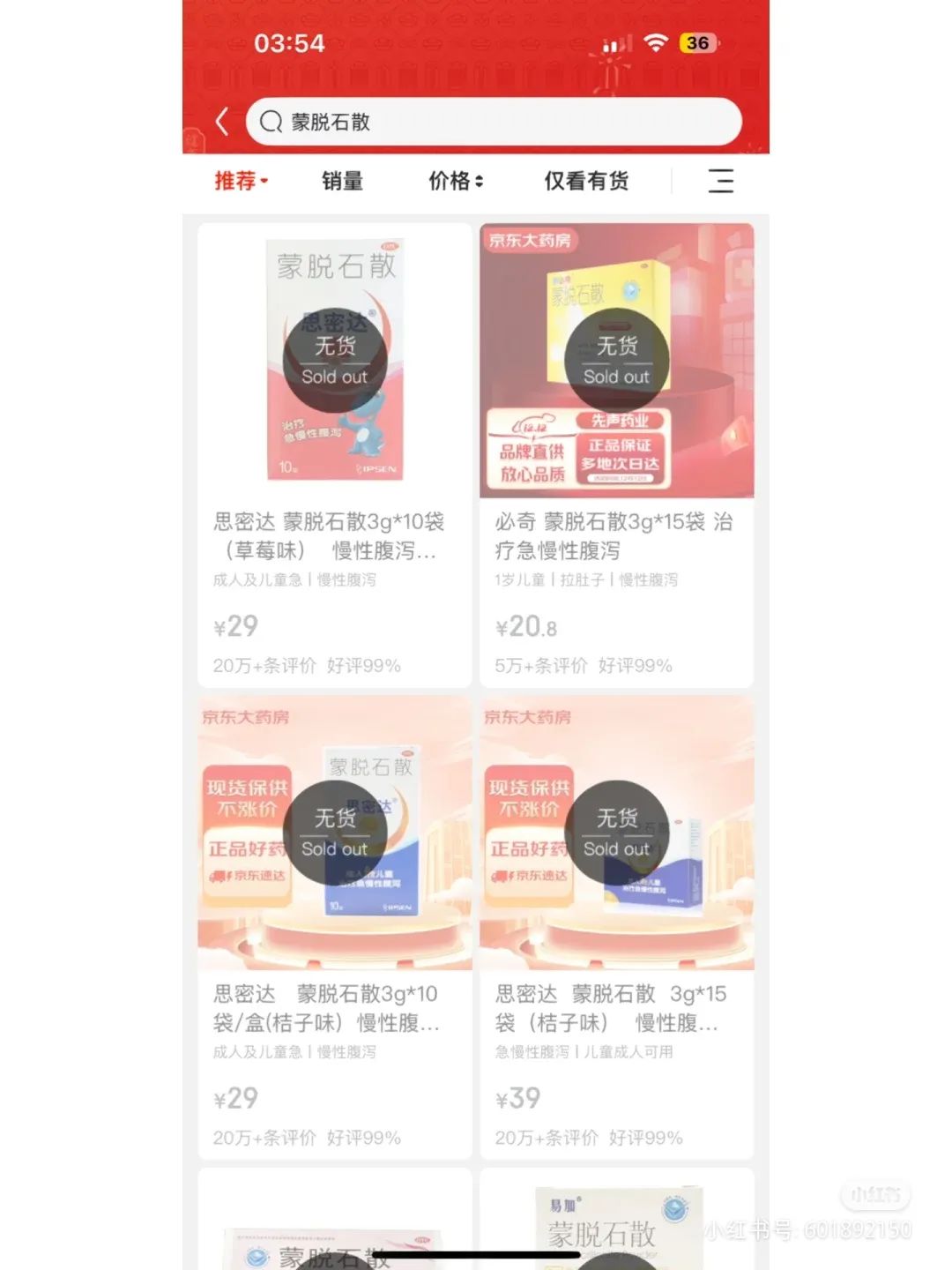Open the 易咖 蒙脱石散 product card
The image size is (952, 1270).
pyautogui.click(x=617, y=1226)
